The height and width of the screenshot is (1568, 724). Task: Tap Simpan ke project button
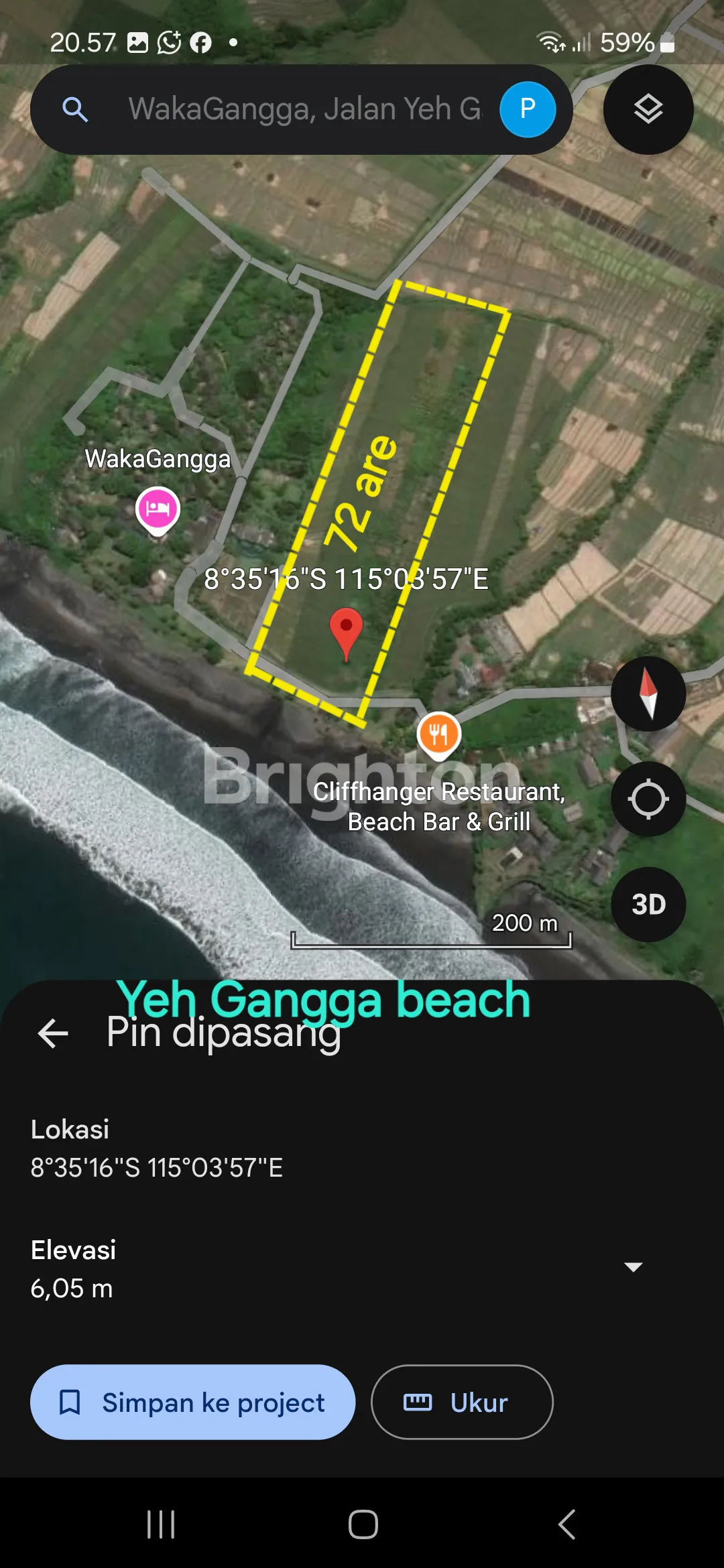[x=192, y=1402]
